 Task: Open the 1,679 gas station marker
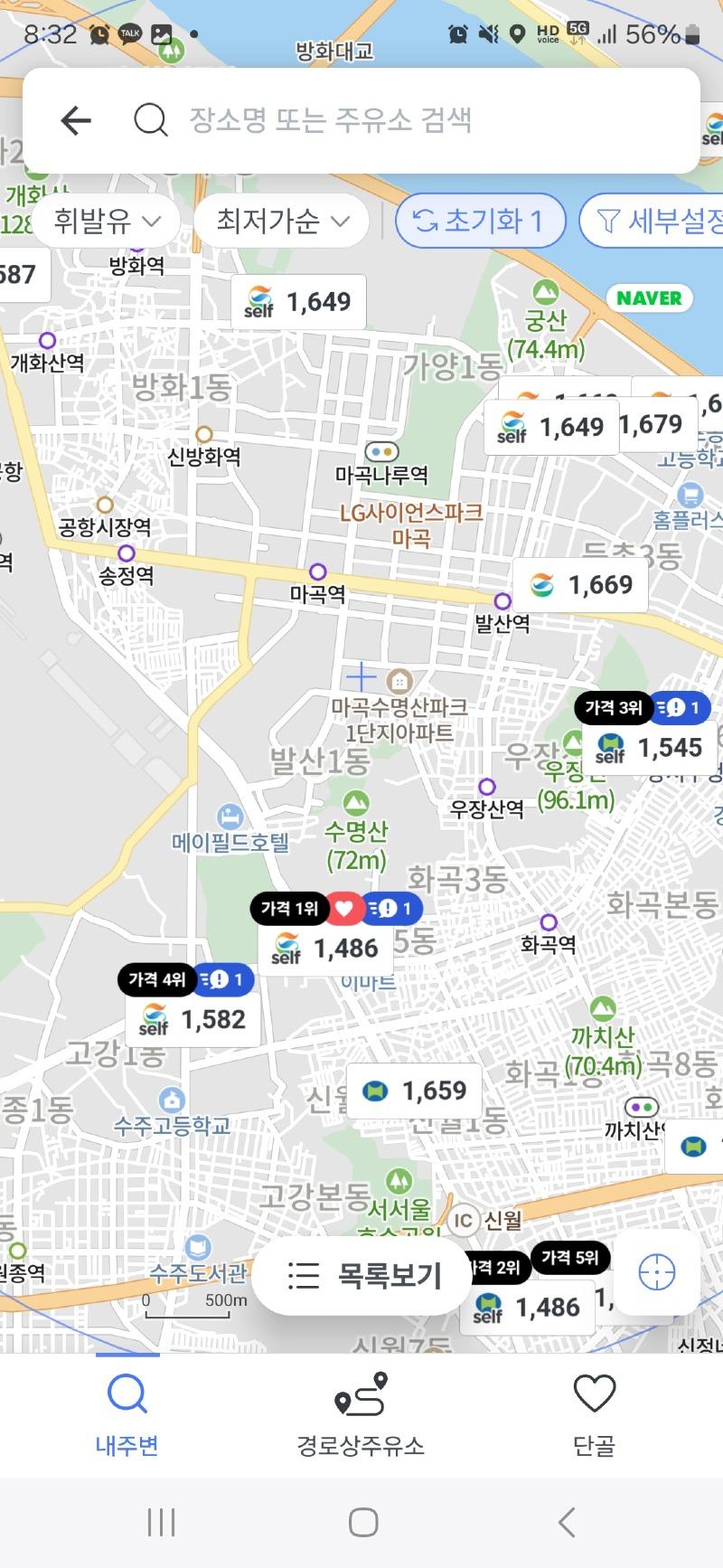point(653,425)
